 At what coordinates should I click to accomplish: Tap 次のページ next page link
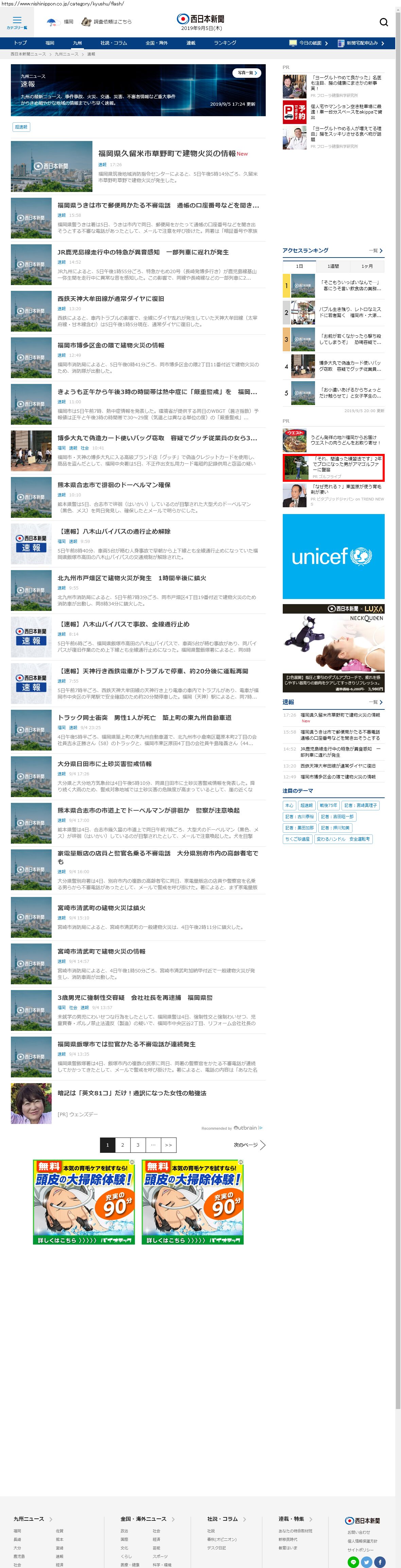point(249,1145)
